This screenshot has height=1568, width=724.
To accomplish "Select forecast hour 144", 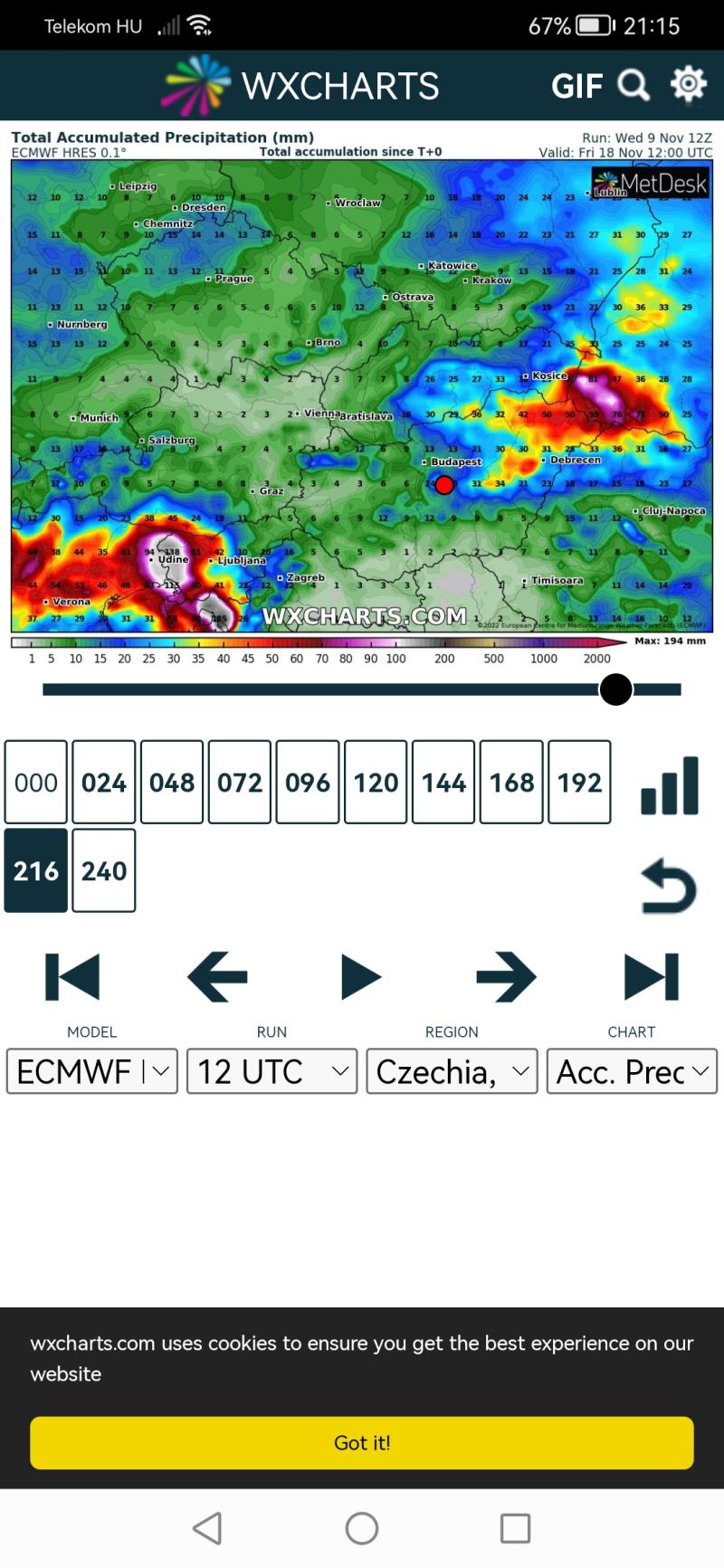I will coord(443,782).
